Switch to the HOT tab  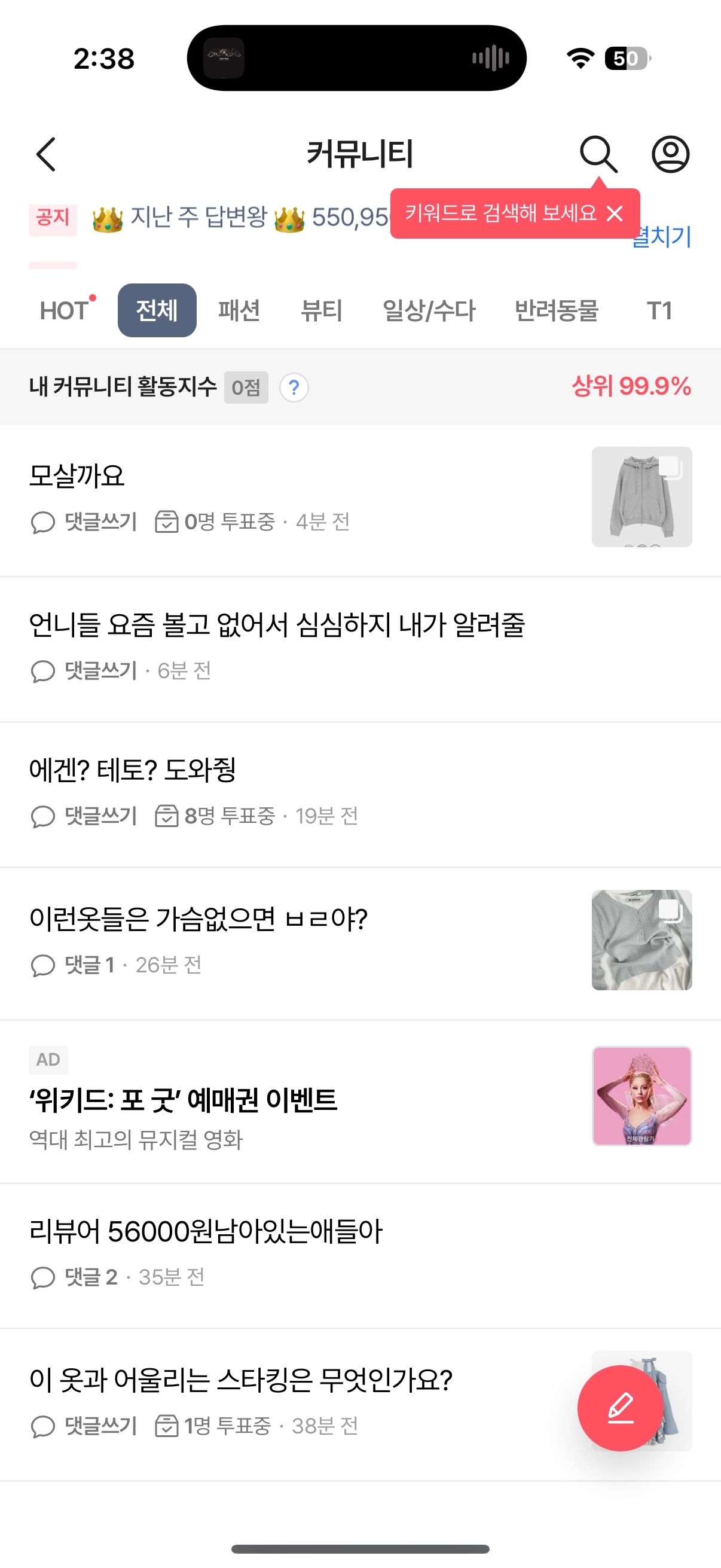65,310
